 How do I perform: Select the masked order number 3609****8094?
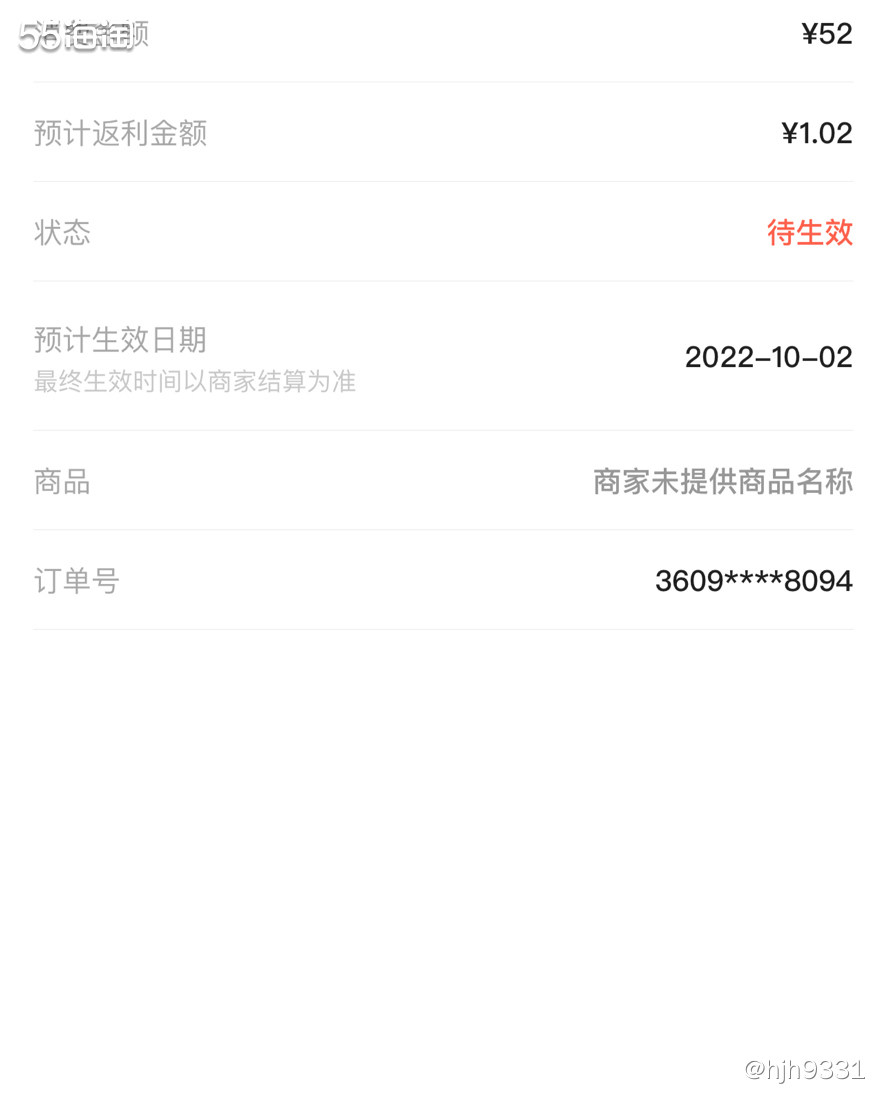pyautogui.click(x=753, y=580)
